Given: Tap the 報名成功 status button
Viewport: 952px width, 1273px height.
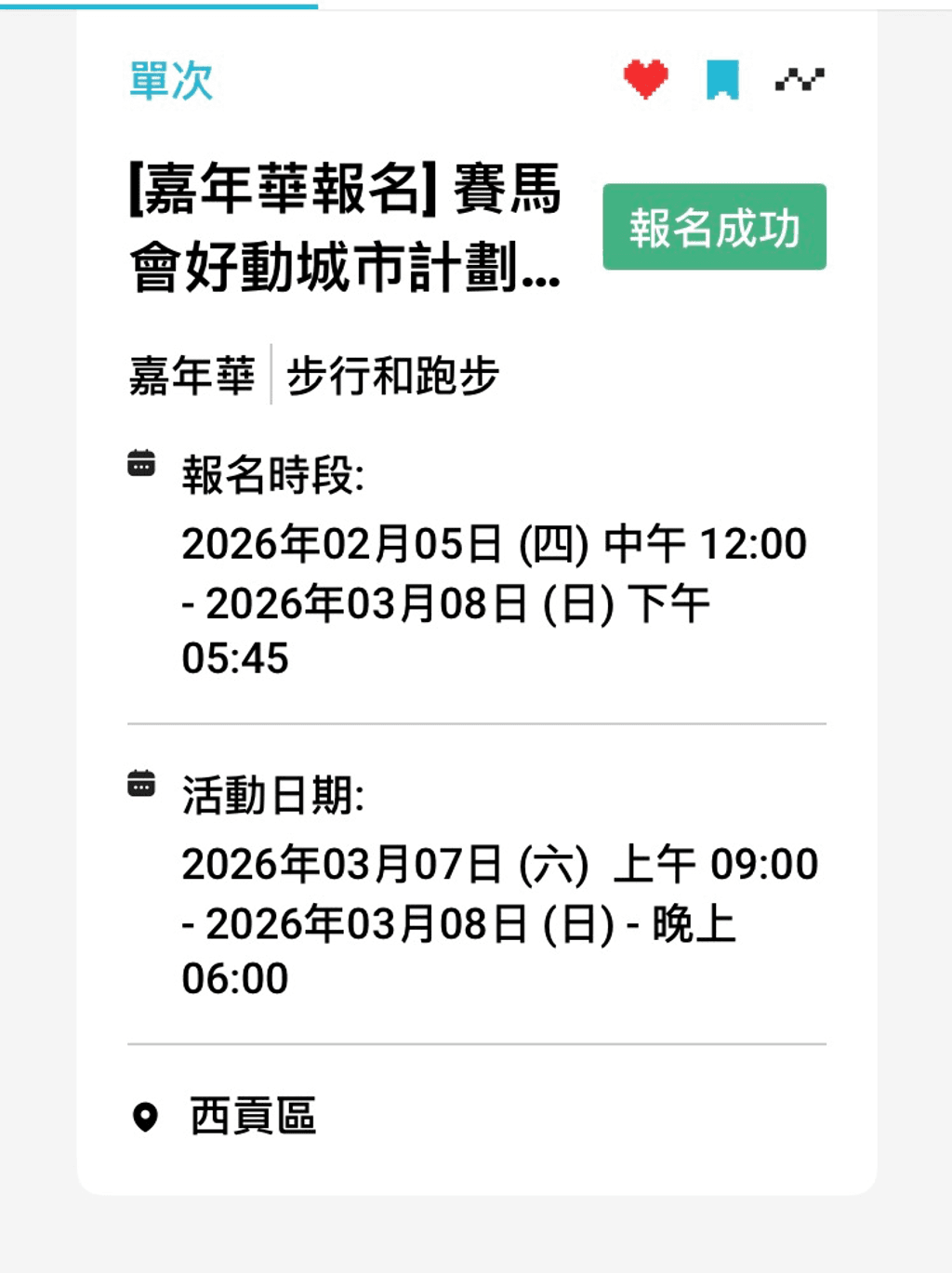Looking at the screenshot, I should coord(714,227).
